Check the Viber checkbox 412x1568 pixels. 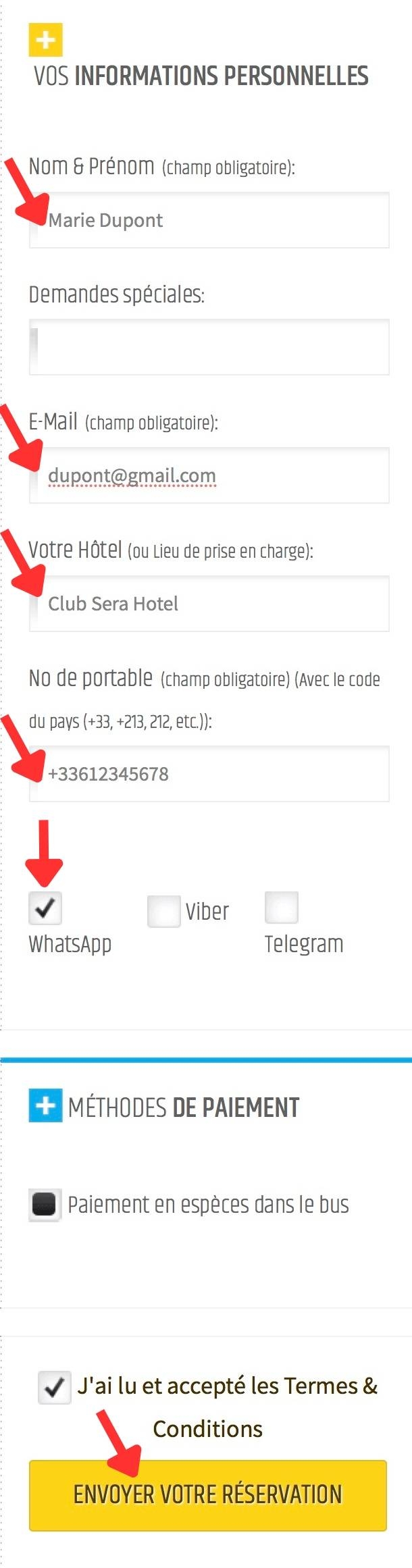[x=163, y=911]
